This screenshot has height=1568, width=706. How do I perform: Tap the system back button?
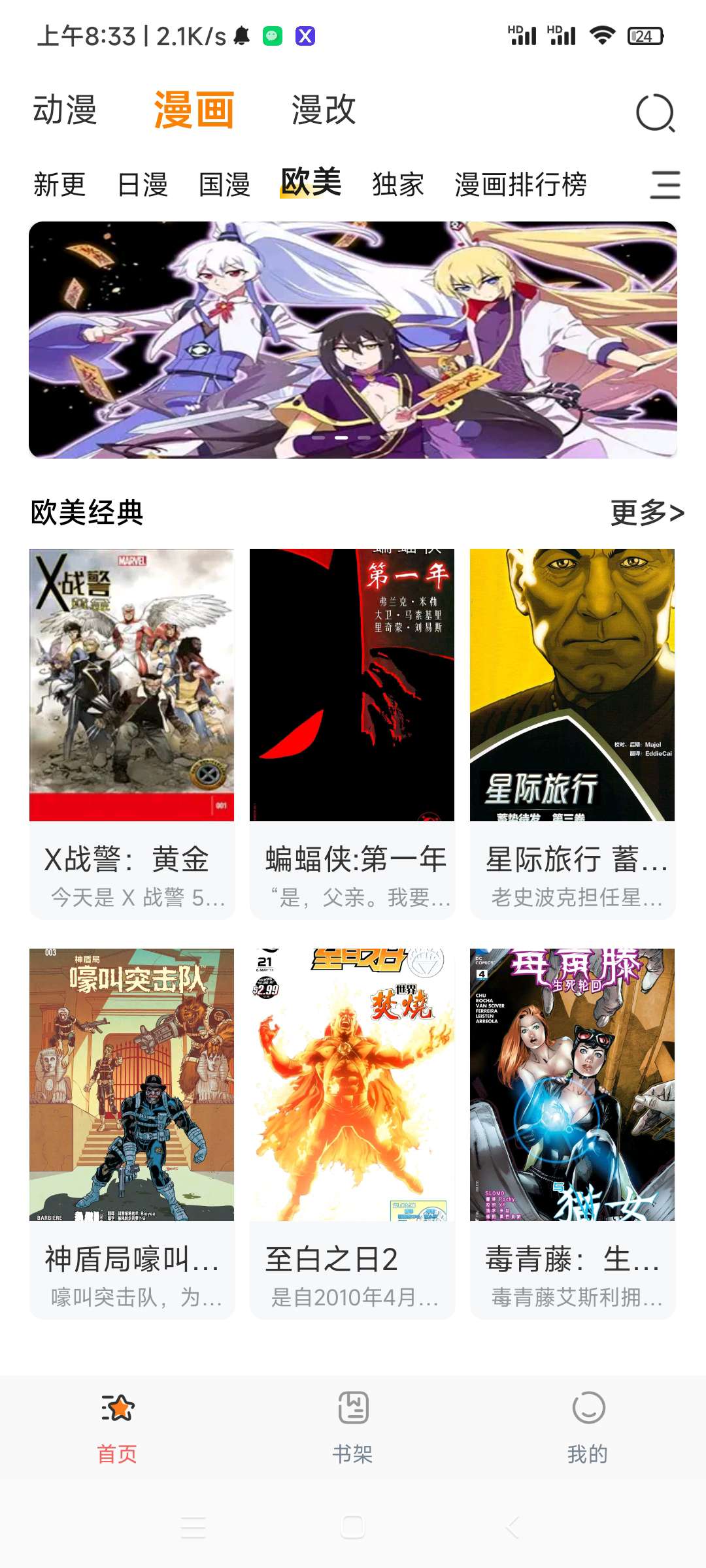(x=513, y=1527)
